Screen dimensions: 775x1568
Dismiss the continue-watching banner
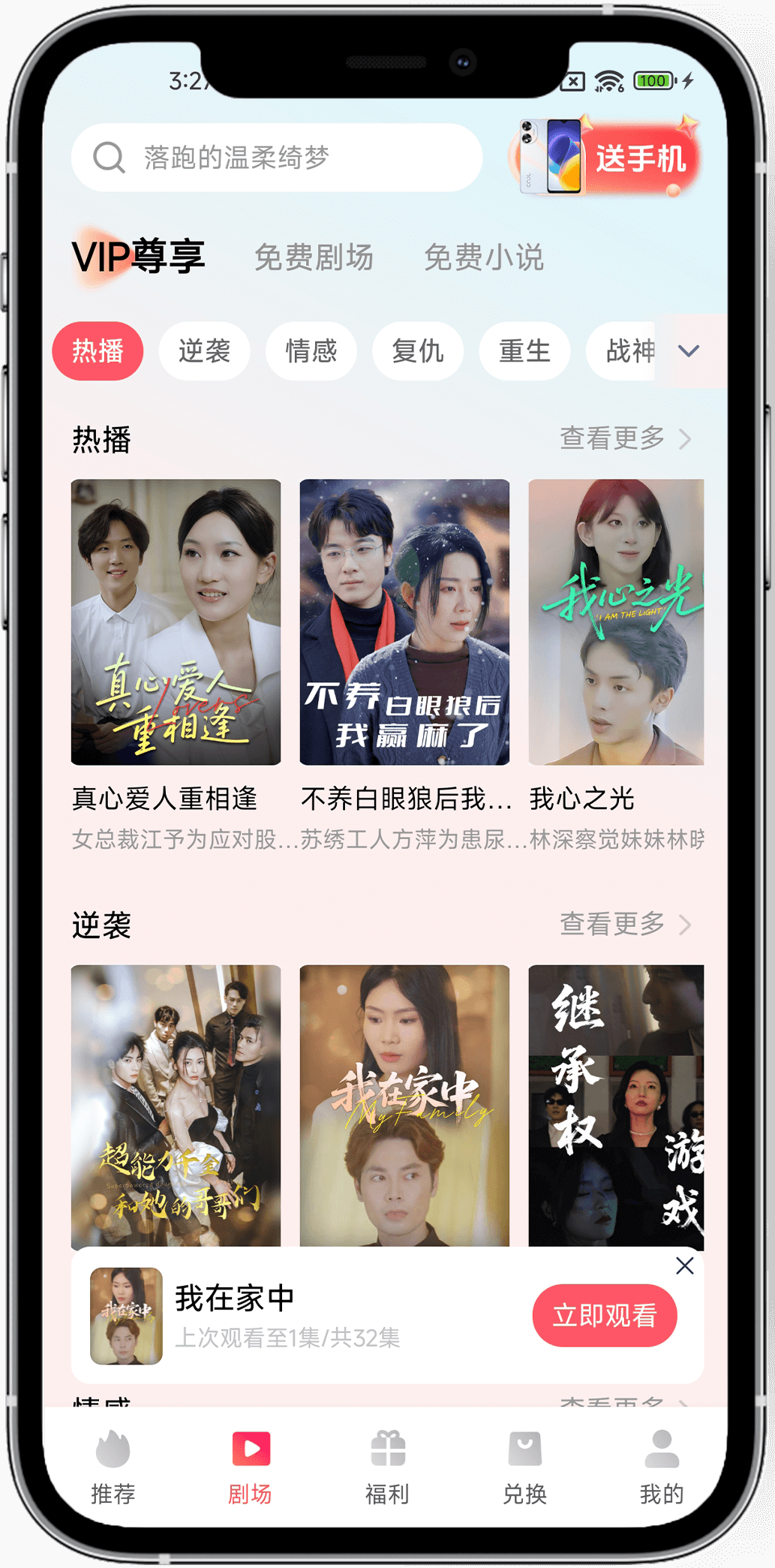pos(684,1266)
